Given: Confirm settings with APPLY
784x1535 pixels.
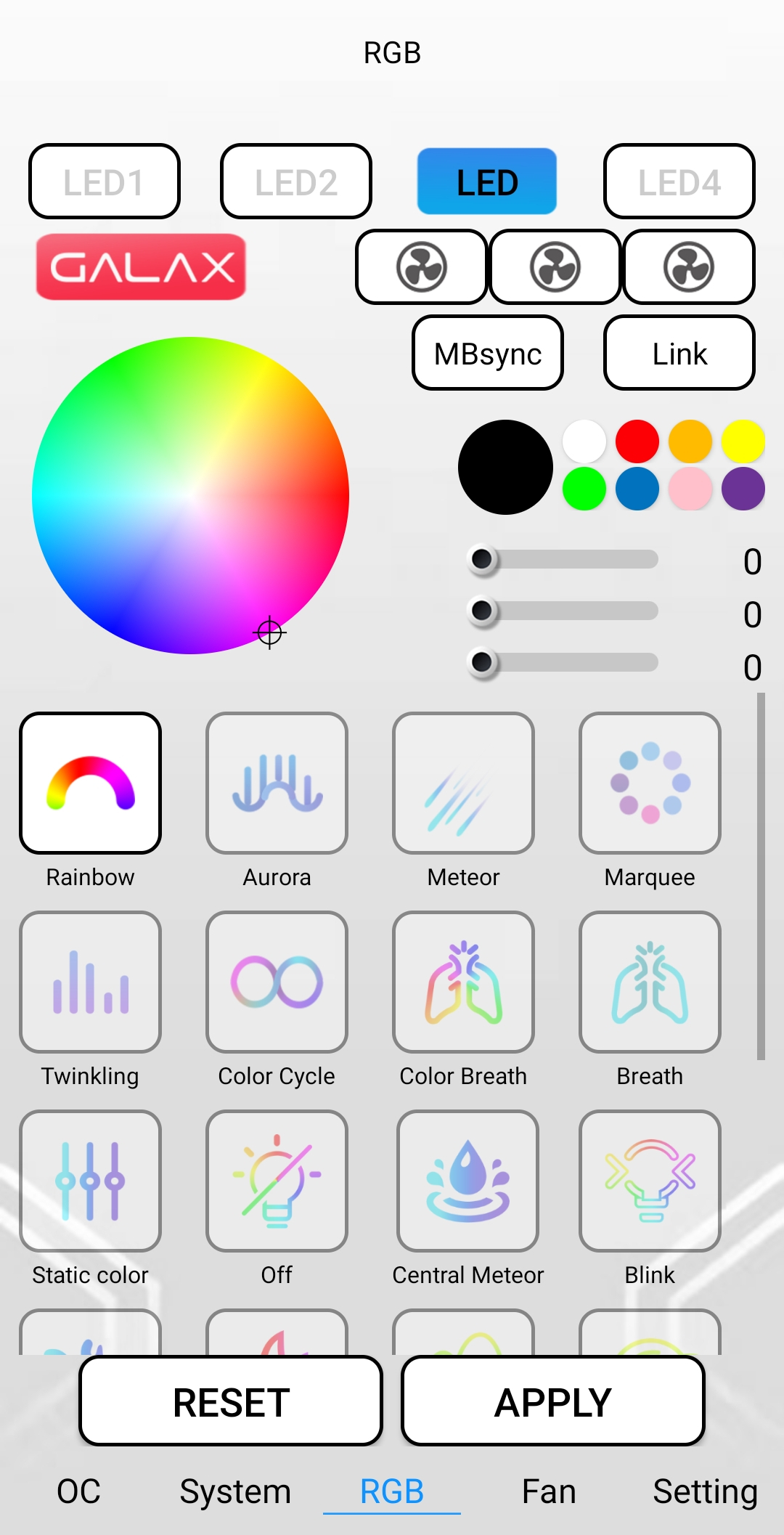Looking at the screenshot, I should tap(553, 1401).
